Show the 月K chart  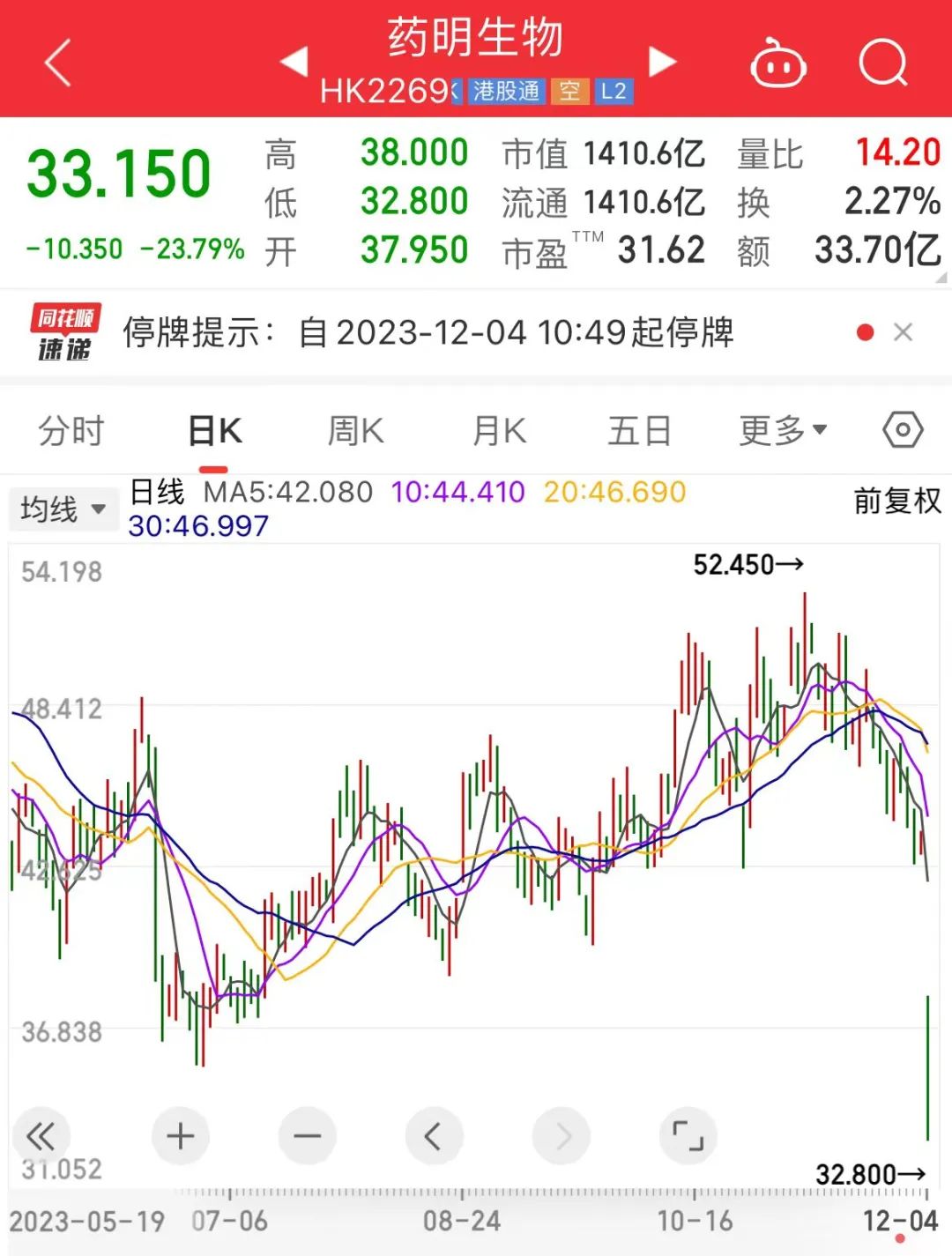pos(499,431)
